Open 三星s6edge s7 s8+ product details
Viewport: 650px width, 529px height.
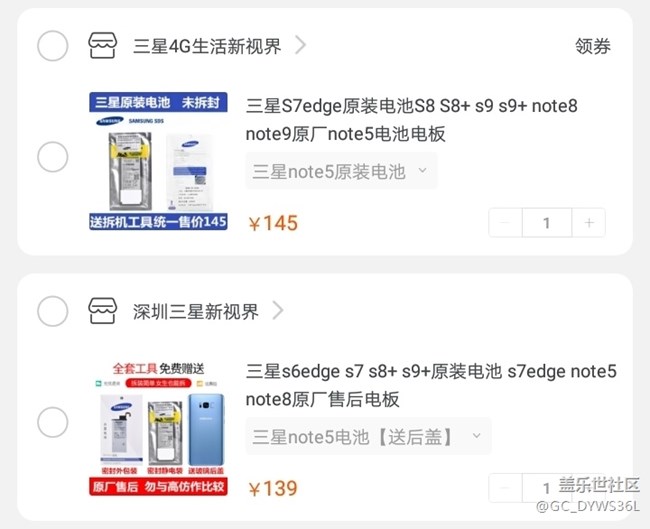pyautogui.click(x=430, y=385)
